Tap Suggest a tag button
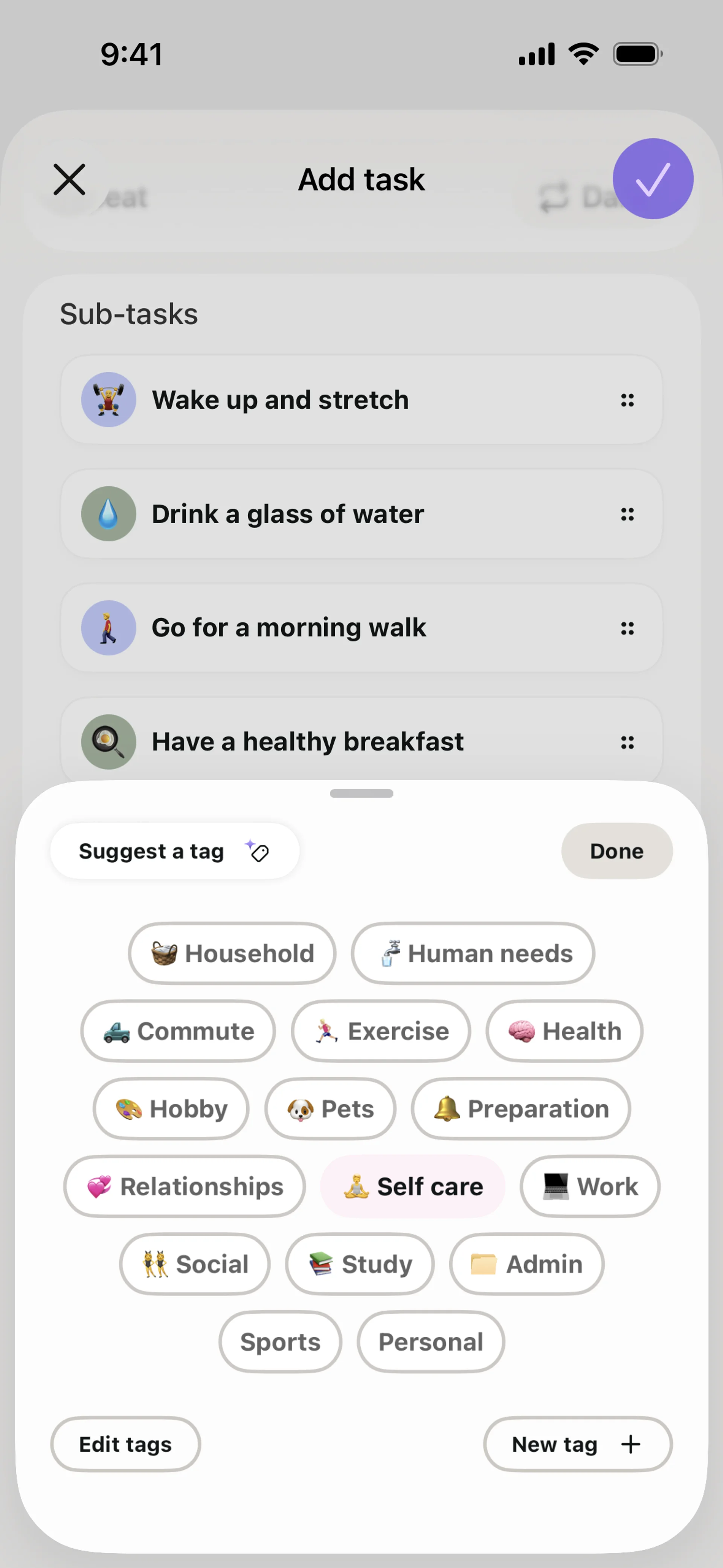723x1568 pixels. point(174,851)
